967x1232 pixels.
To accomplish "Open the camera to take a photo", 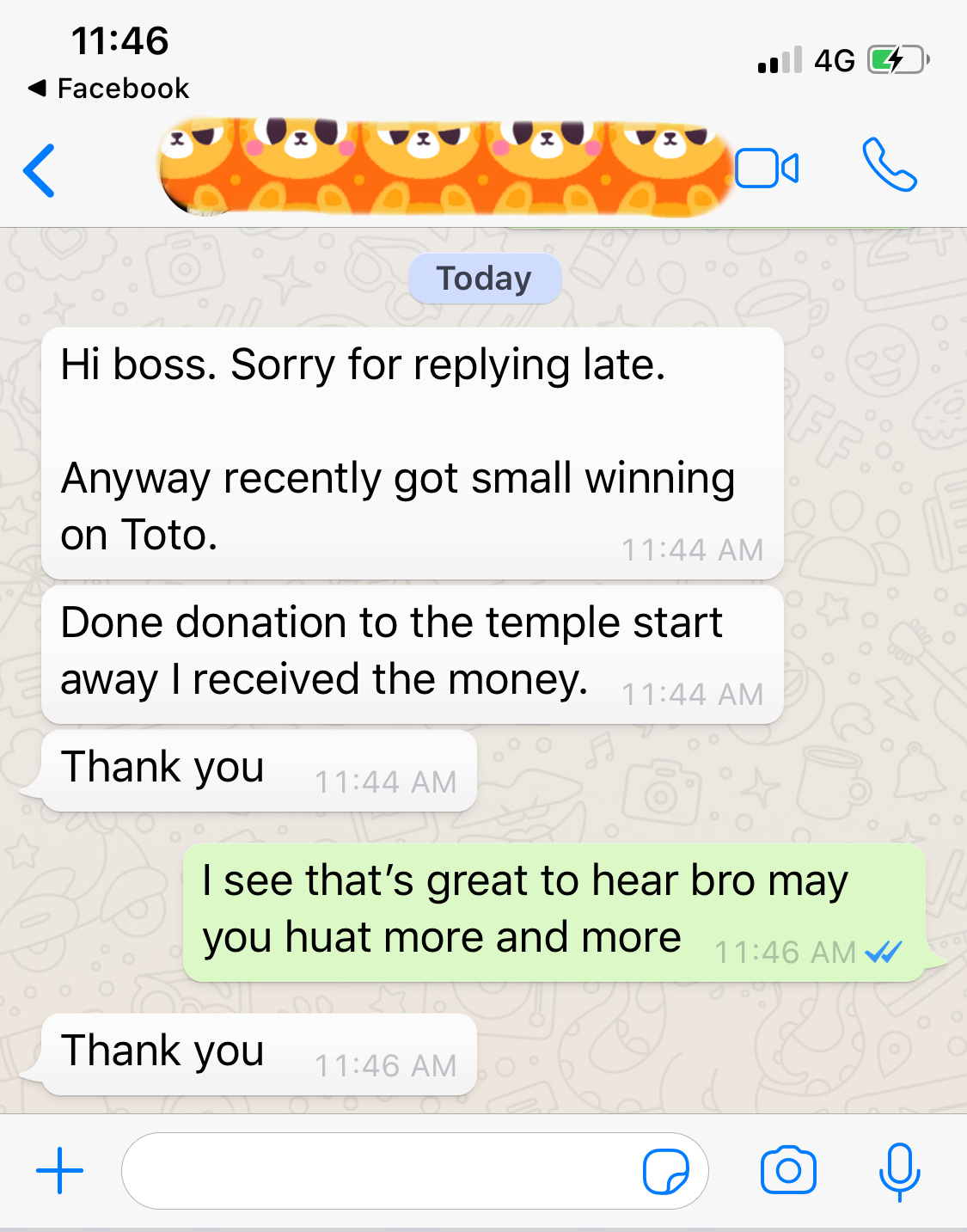I will point(788,1170).
